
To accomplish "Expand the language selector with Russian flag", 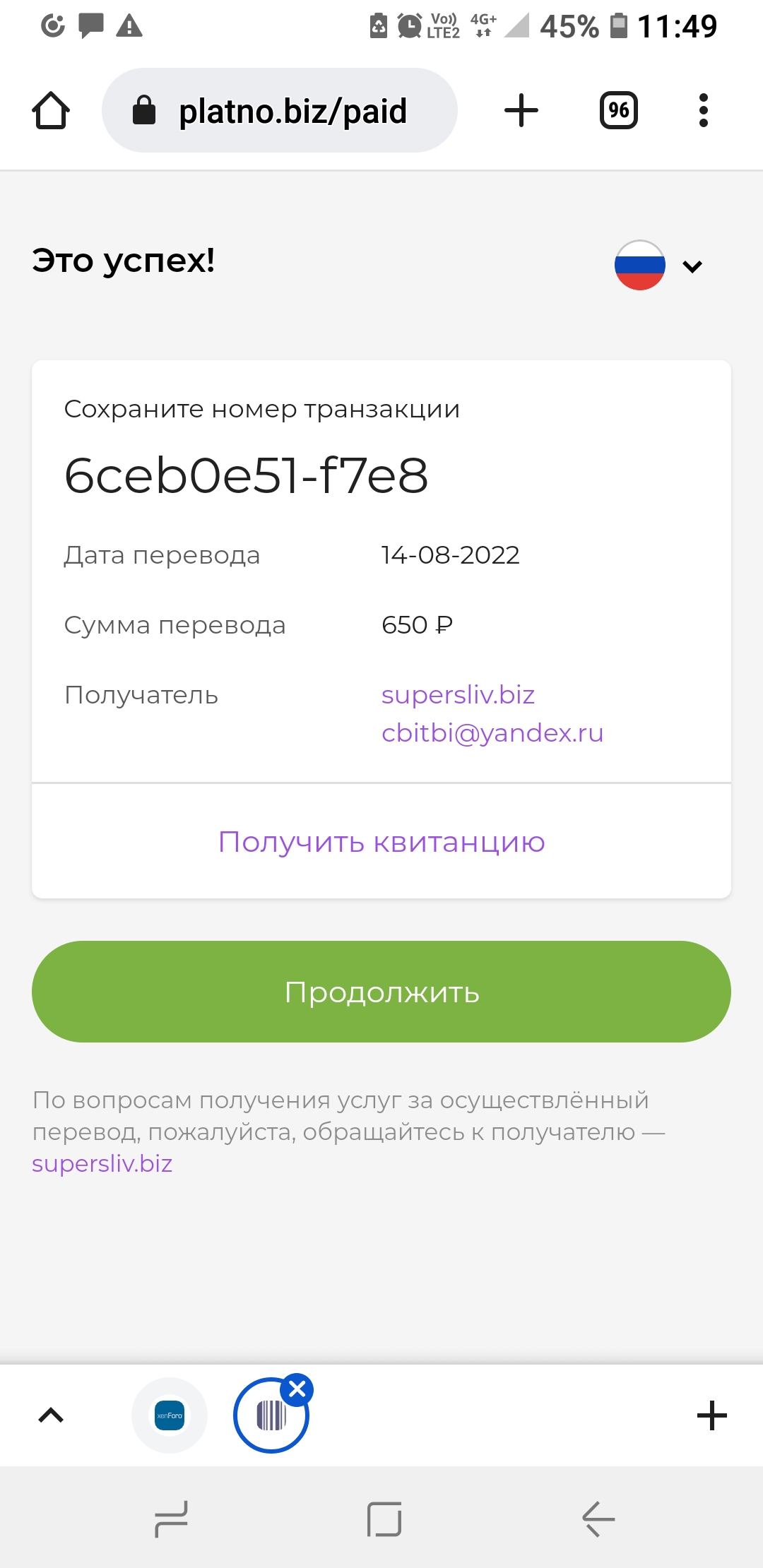I will [x=658, y=266].
